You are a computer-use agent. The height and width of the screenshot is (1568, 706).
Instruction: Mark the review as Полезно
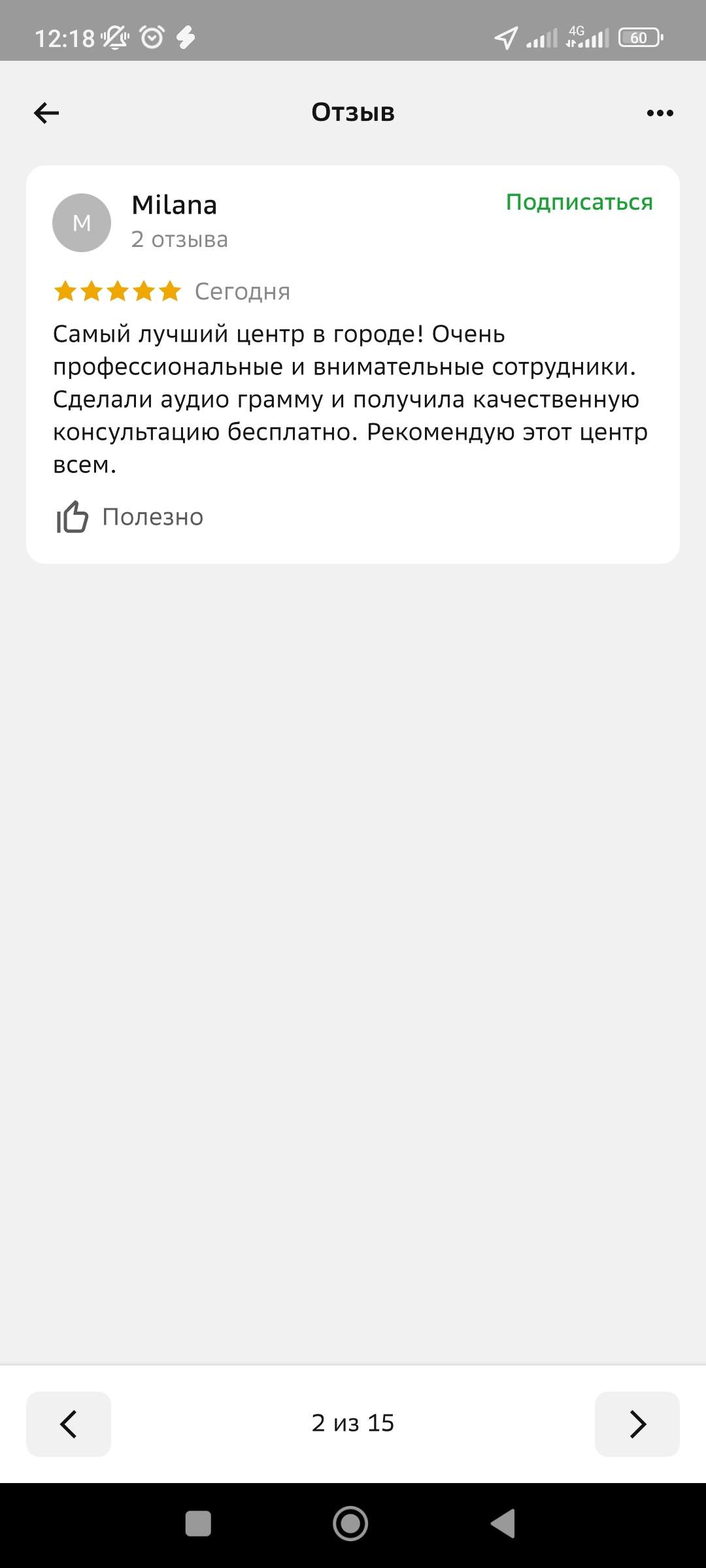click(130, 517)
